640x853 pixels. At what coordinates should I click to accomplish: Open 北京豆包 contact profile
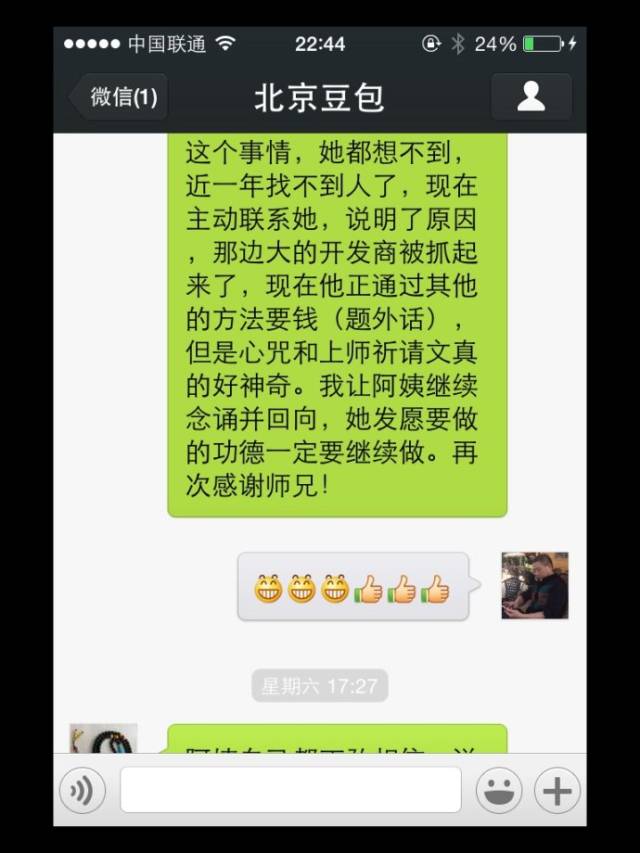531,97
